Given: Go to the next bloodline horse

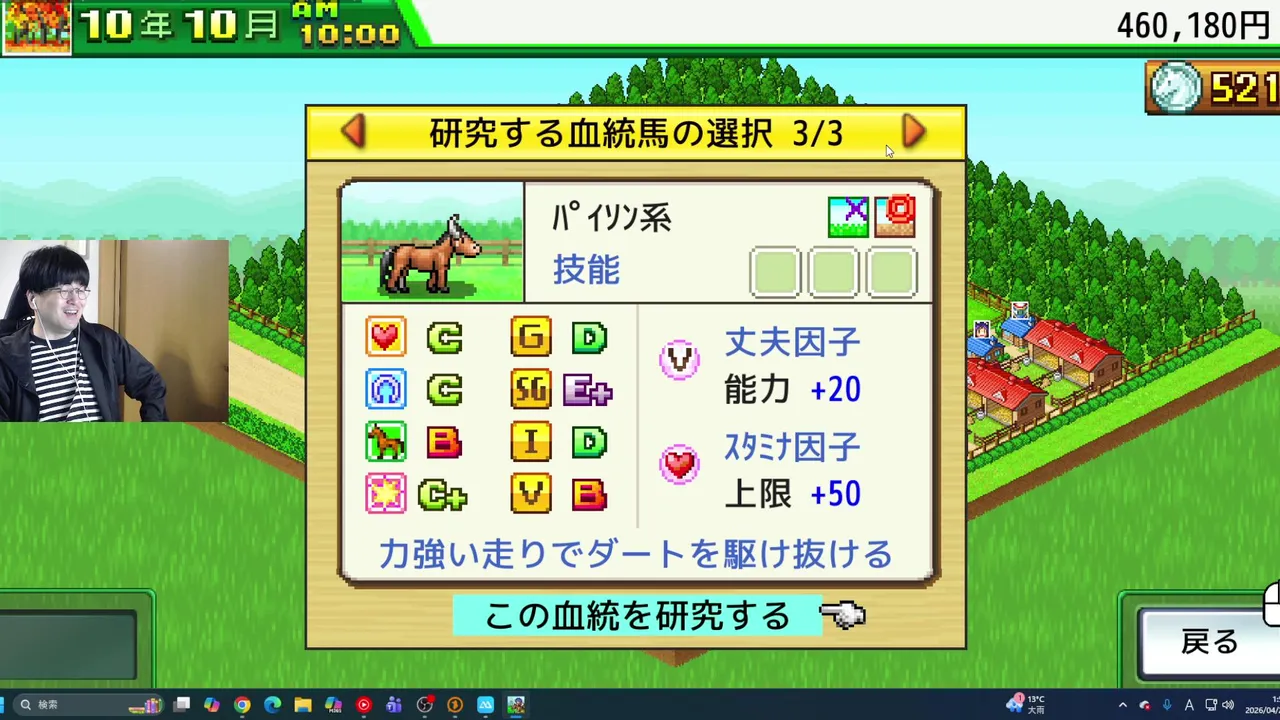Looking at the screenshot, I should pyautogui.click(x=913, y=132).
